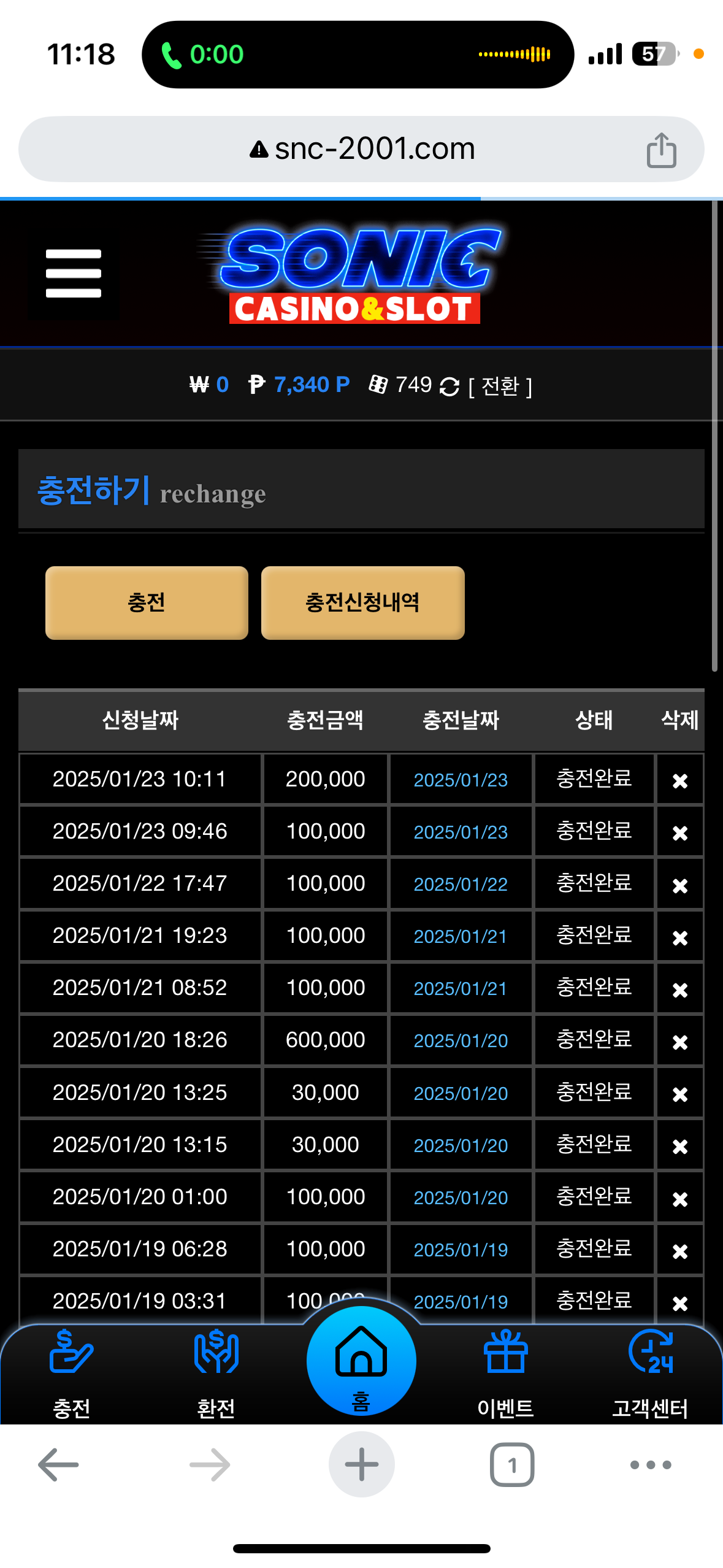Viewport: 723px width, 1568px height.
Task: Delete the 2025/01/23 09:46 recharge record
Action: [679, 832]
